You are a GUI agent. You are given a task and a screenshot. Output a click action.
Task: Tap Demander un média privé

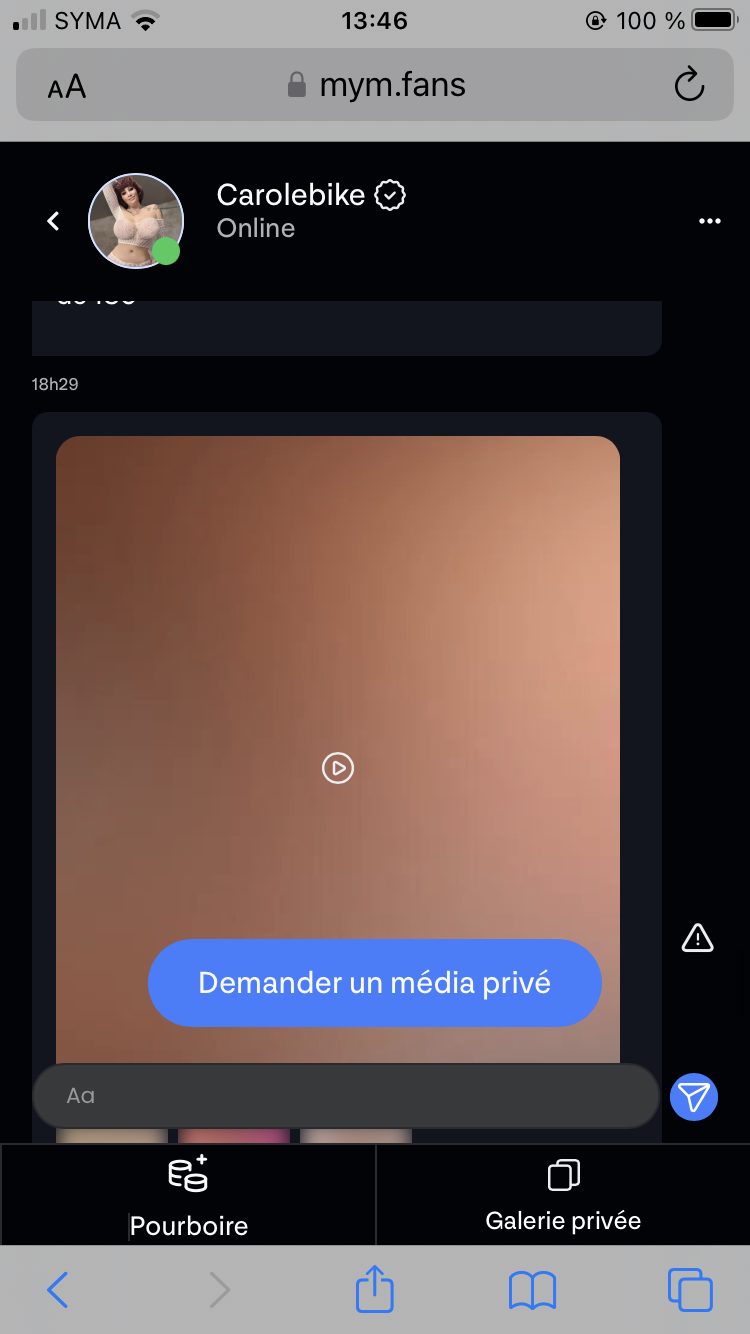coord(374,983)
